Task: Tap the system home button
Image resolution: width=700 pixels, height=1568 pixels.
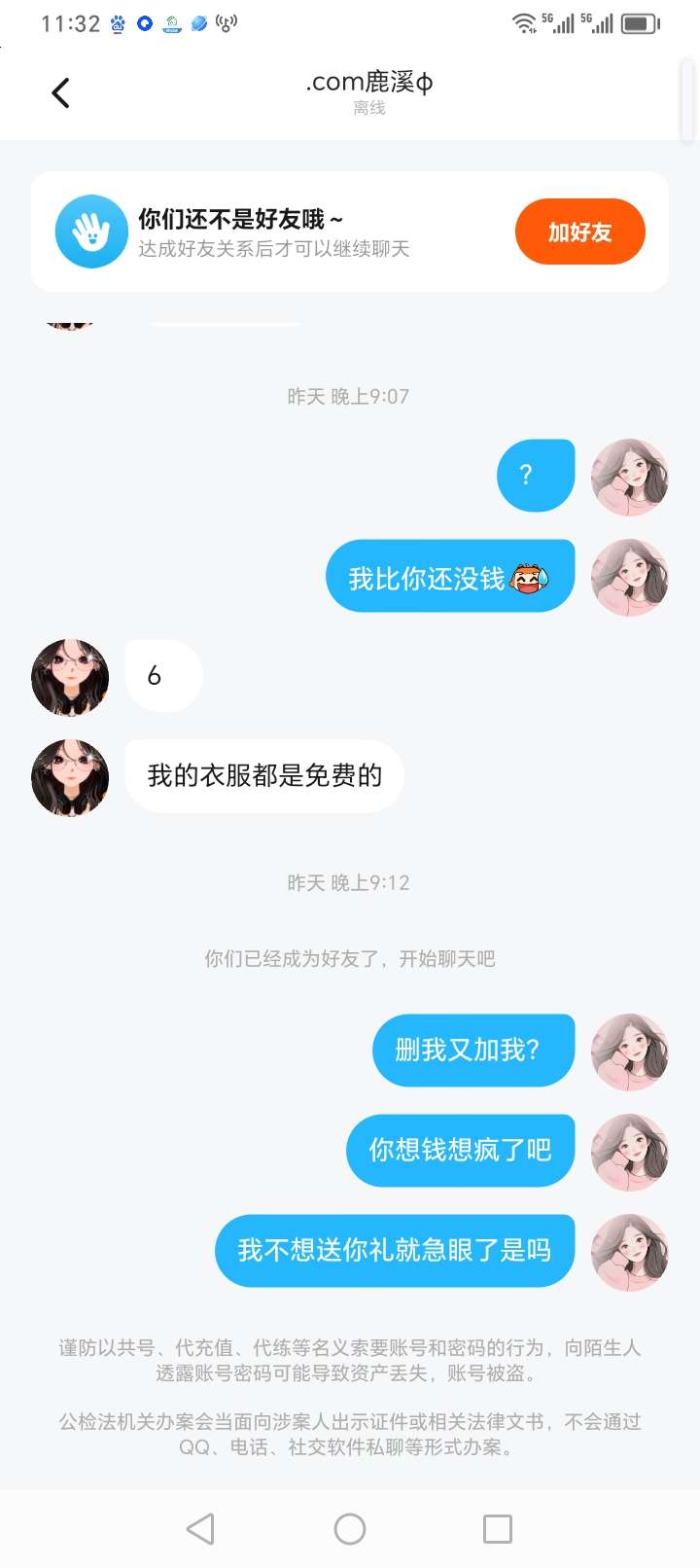Action: [x=350, y=1529]
